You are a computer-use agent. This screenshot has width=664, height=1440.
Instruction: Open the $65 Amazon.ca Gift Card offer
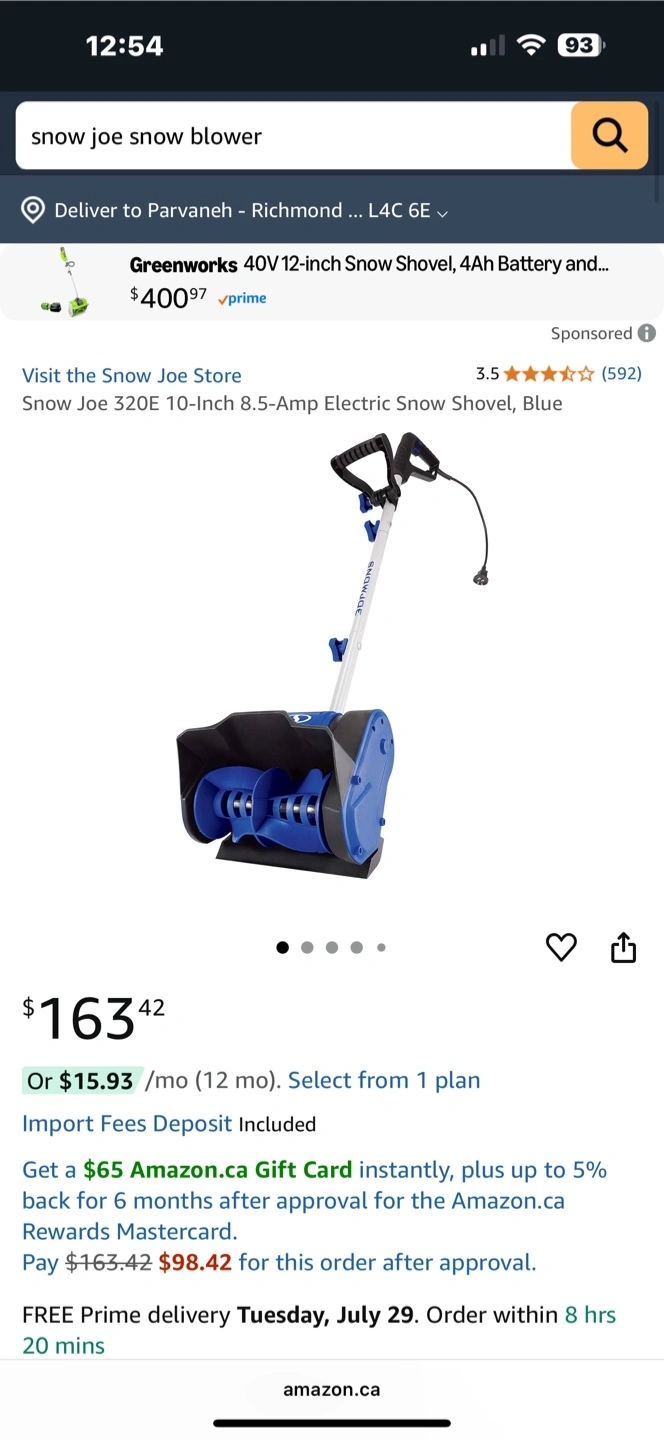218,1169
